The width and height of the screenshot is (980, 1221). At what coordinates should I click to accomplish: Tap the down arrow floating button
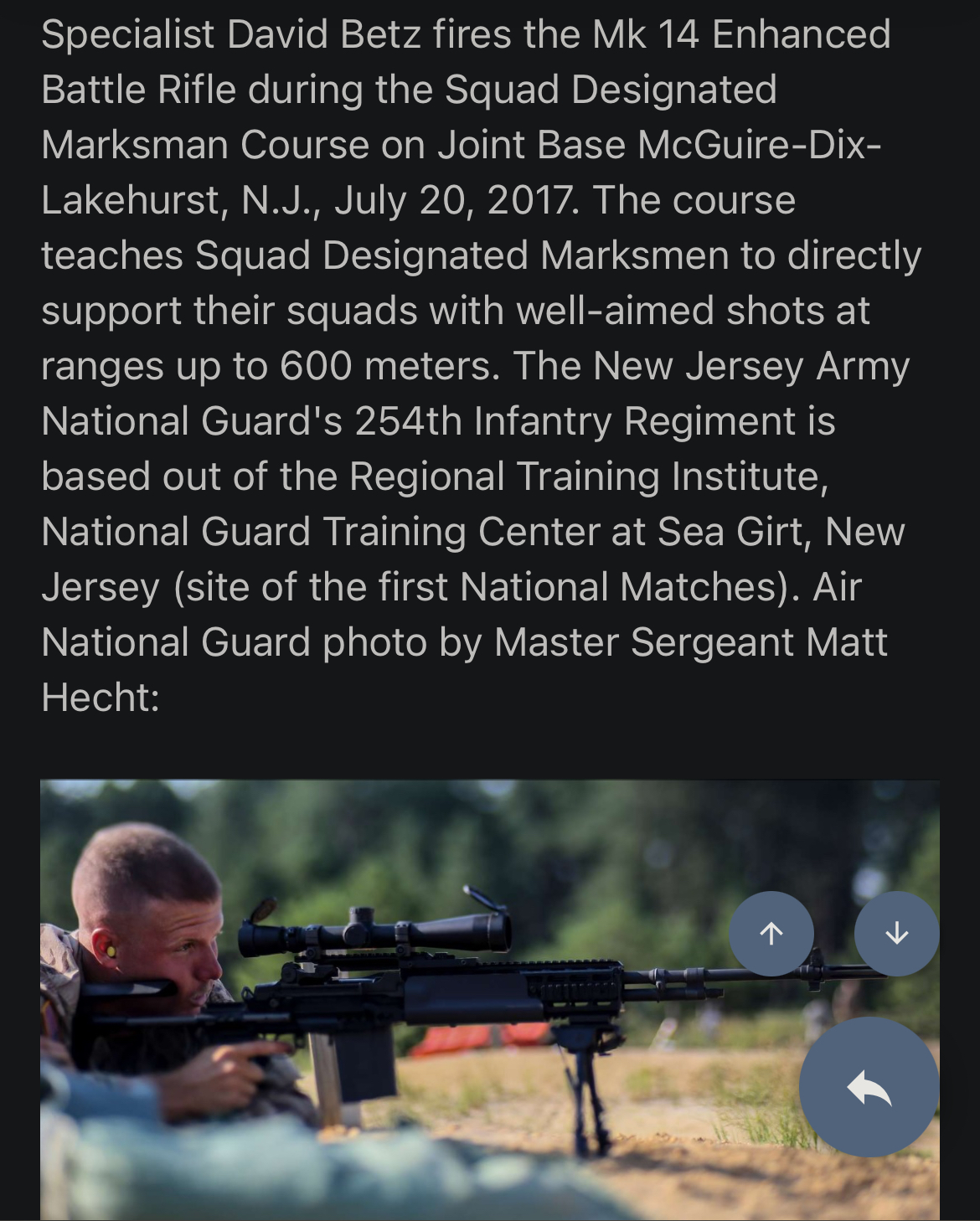pos(896,933)
